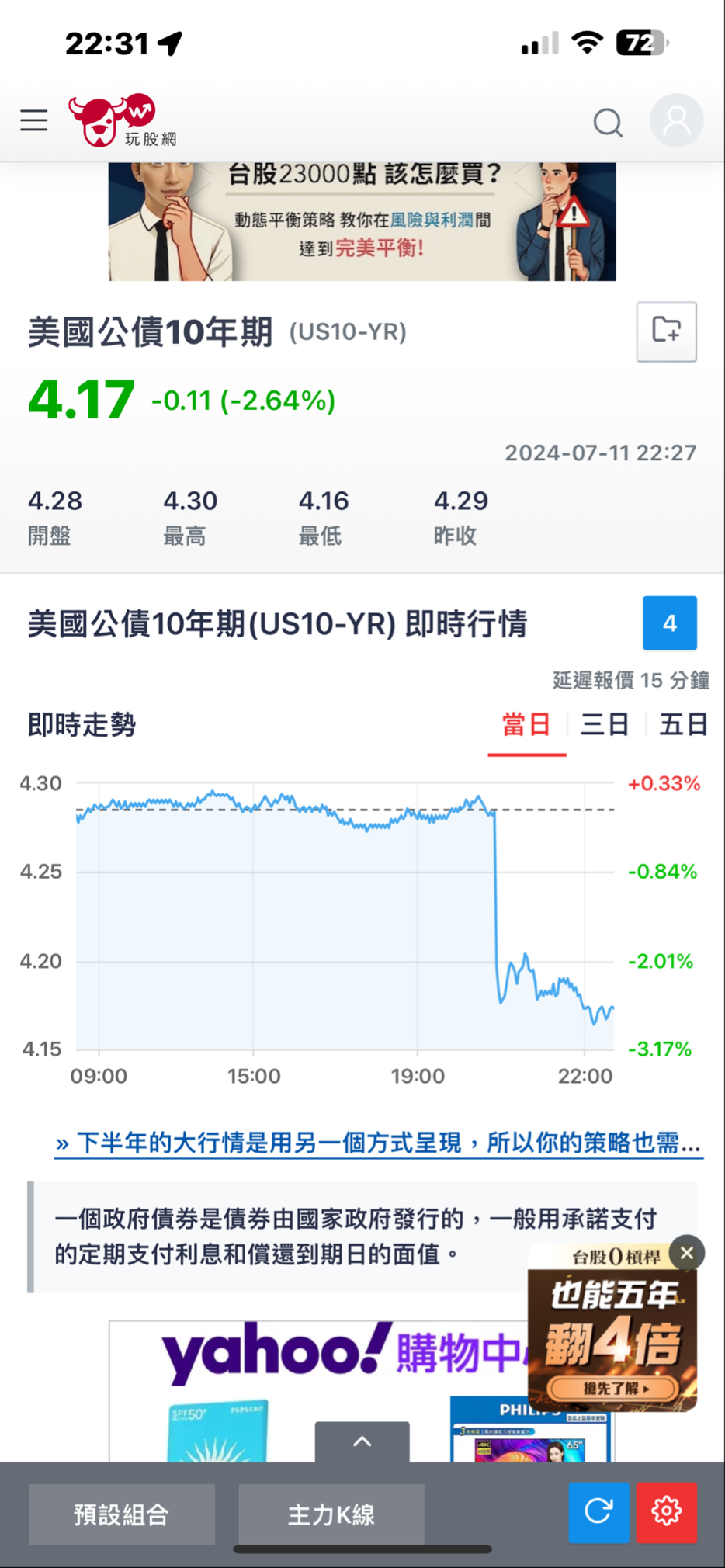The height and width of the screenshot is (1568, 725).
Task: Open the 台股23000點 banner ad
Action: (362, 221)
